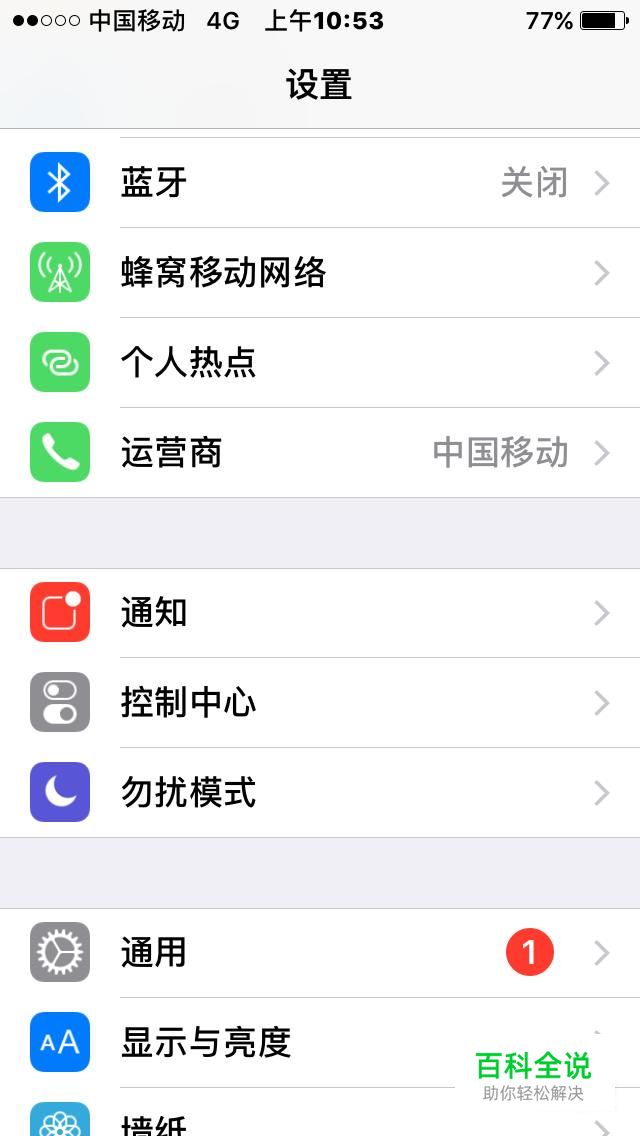Open the 蓝牙 Bluetooth settings row
Screen dimensions: 640x1136
point(320,183)
